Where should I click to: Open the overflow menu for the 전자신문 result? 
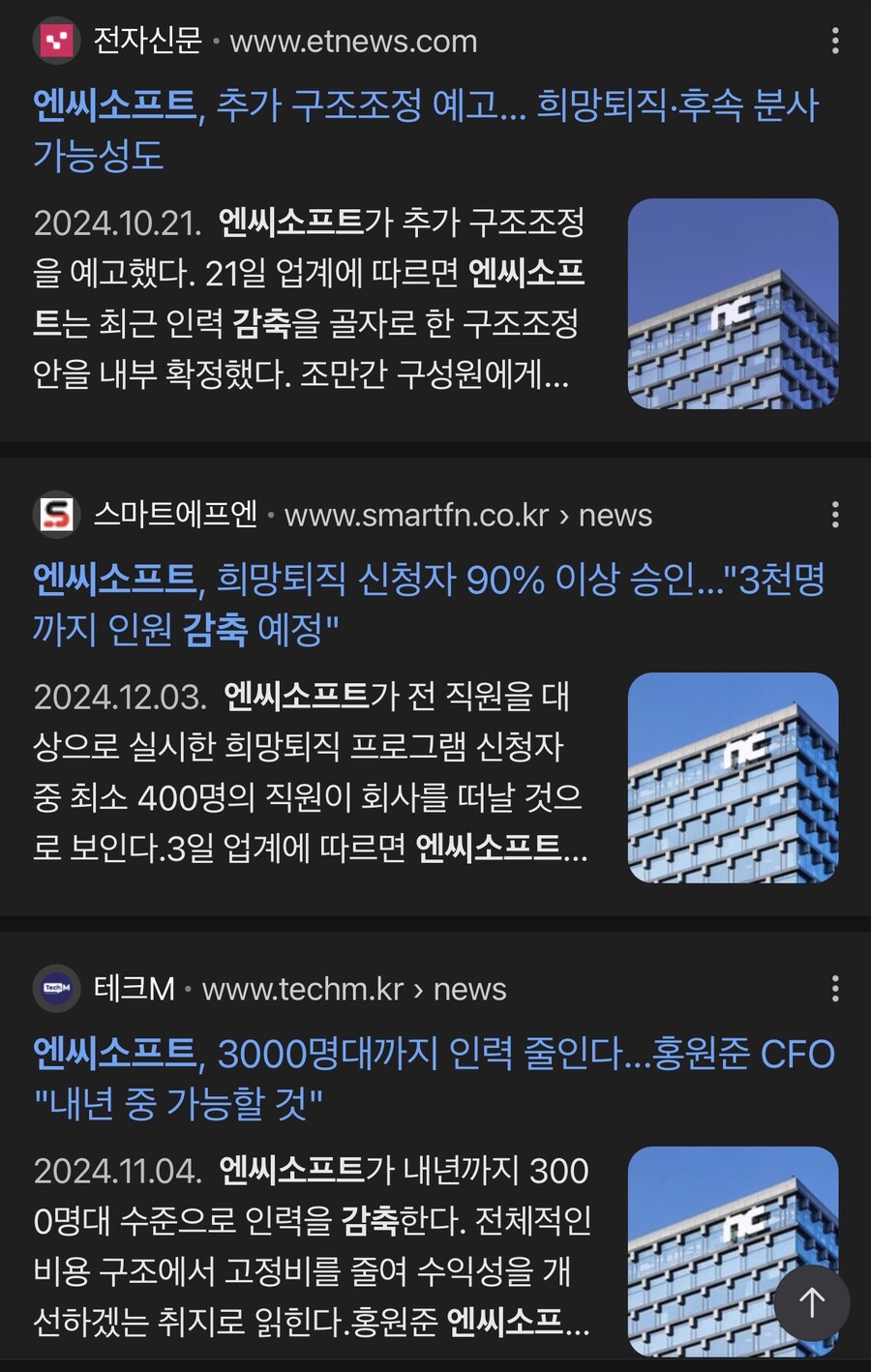834,41
